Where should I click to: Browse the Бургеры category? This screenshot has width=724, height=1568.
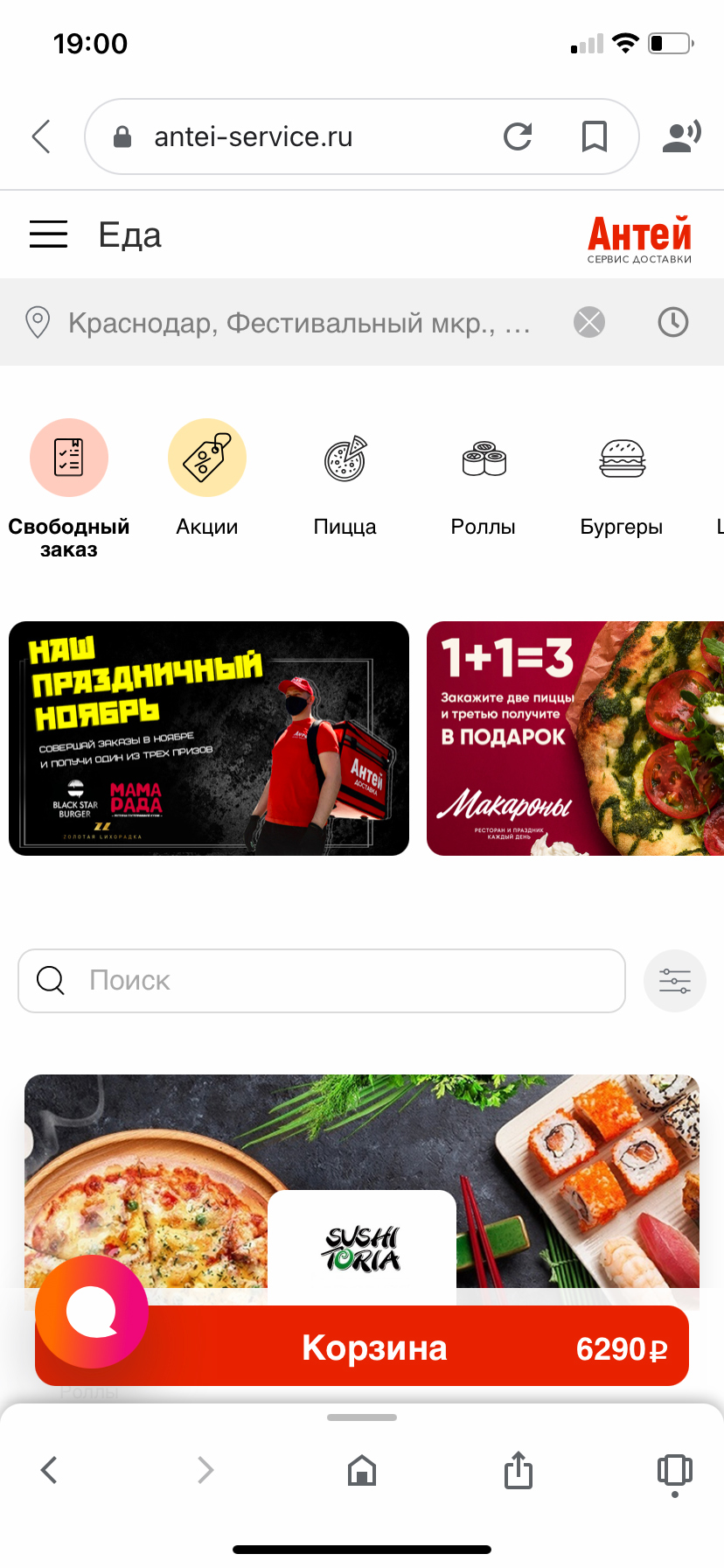pos(622,478)
